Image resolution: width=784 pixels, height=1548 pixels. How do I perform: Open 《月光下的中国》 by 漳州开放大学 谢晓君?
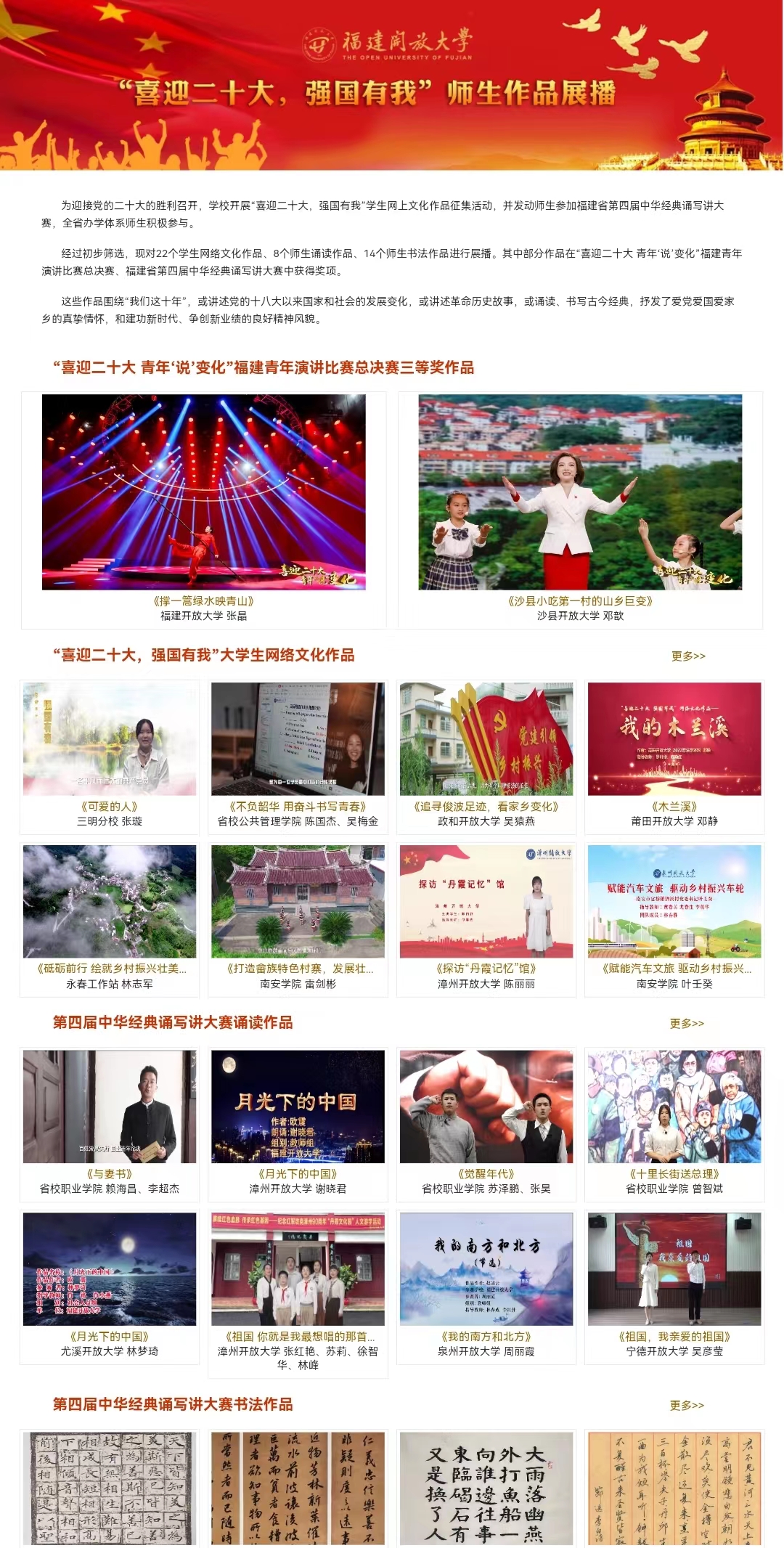pos(298,1107)
